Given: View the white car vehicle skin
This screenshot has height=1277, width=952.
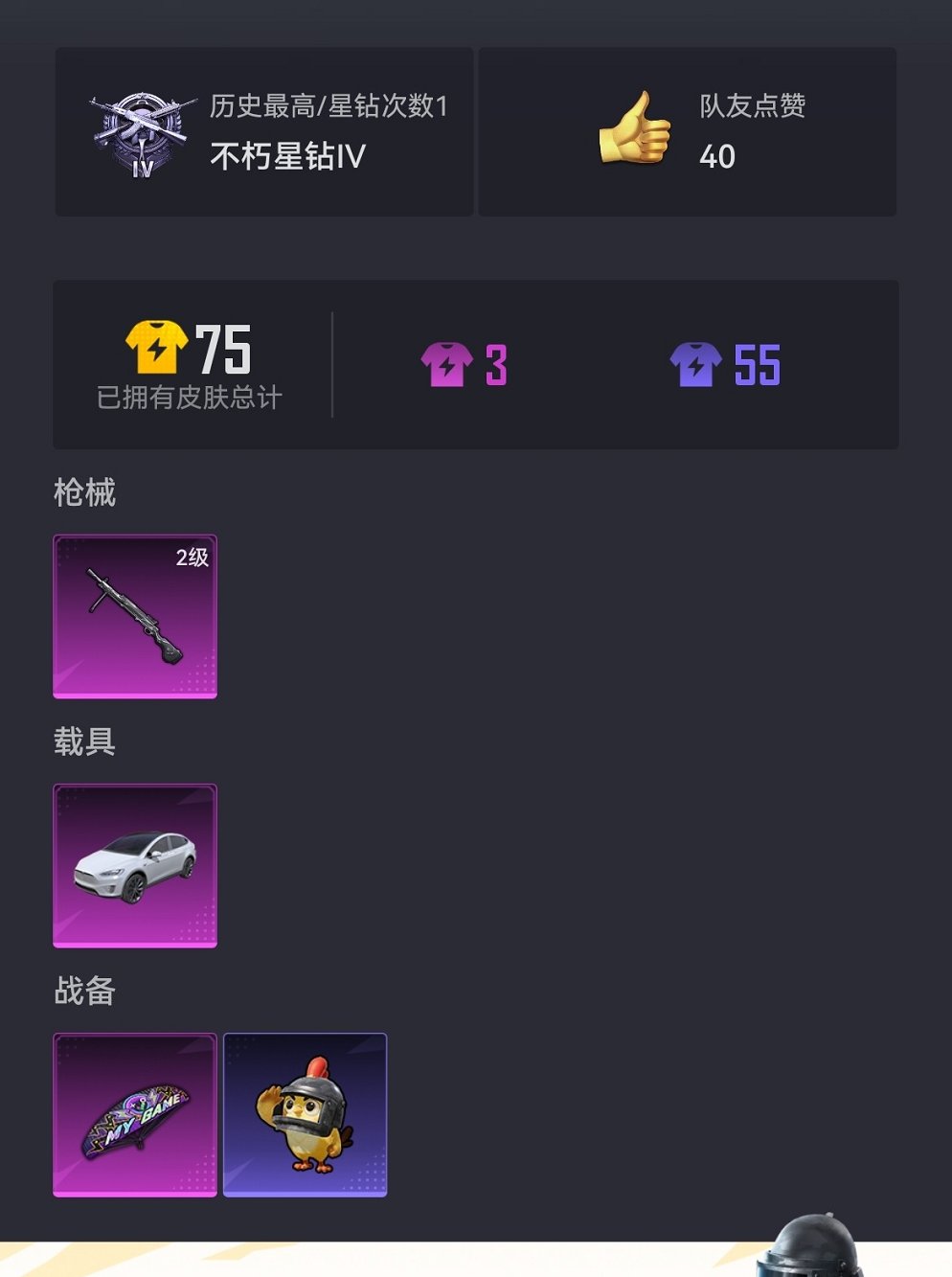Looking at the screenshot, I should click(135, 865).
